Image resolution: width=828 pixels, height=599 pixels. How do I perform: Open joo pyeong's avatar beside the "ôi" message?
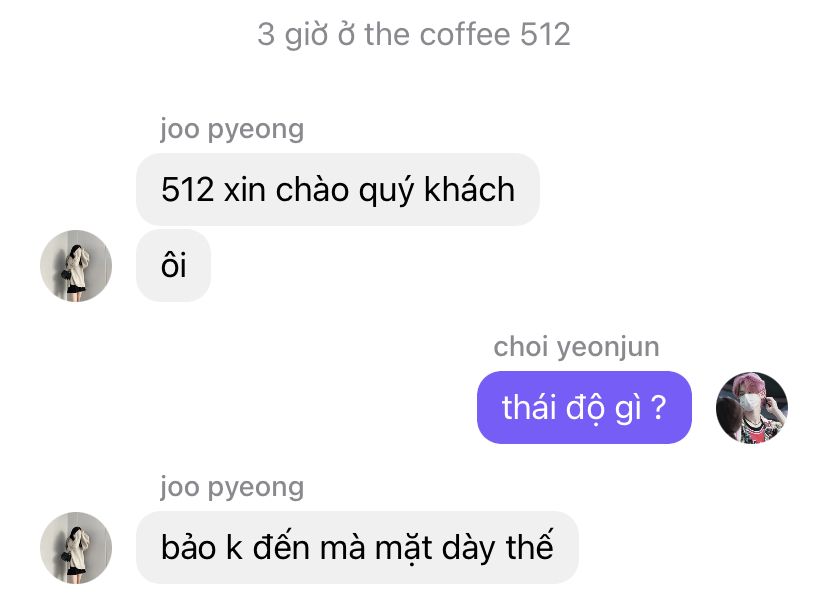coord(75,266)
